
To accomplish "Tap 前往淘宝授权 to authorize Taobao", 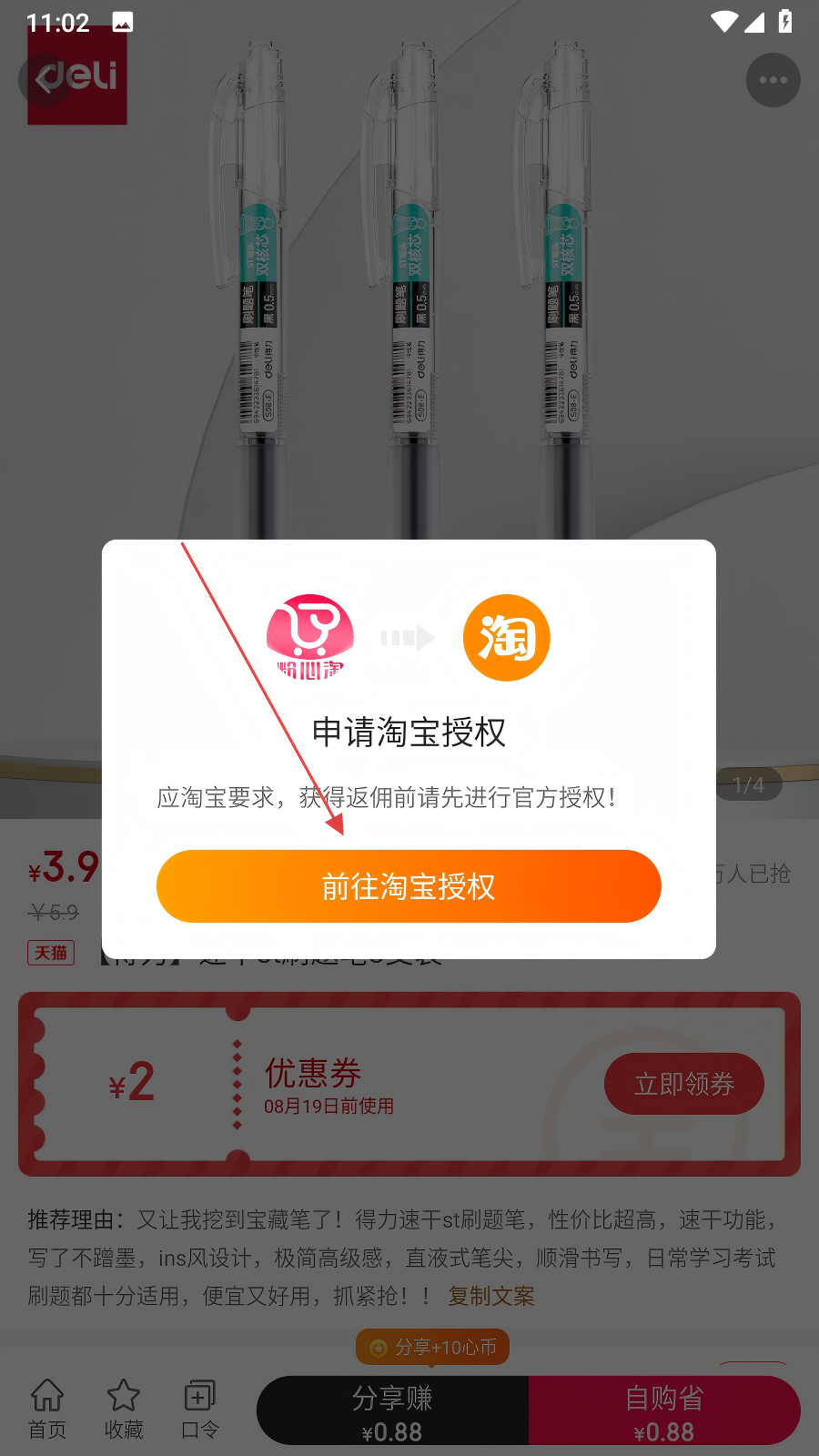I will coord(409,886).
